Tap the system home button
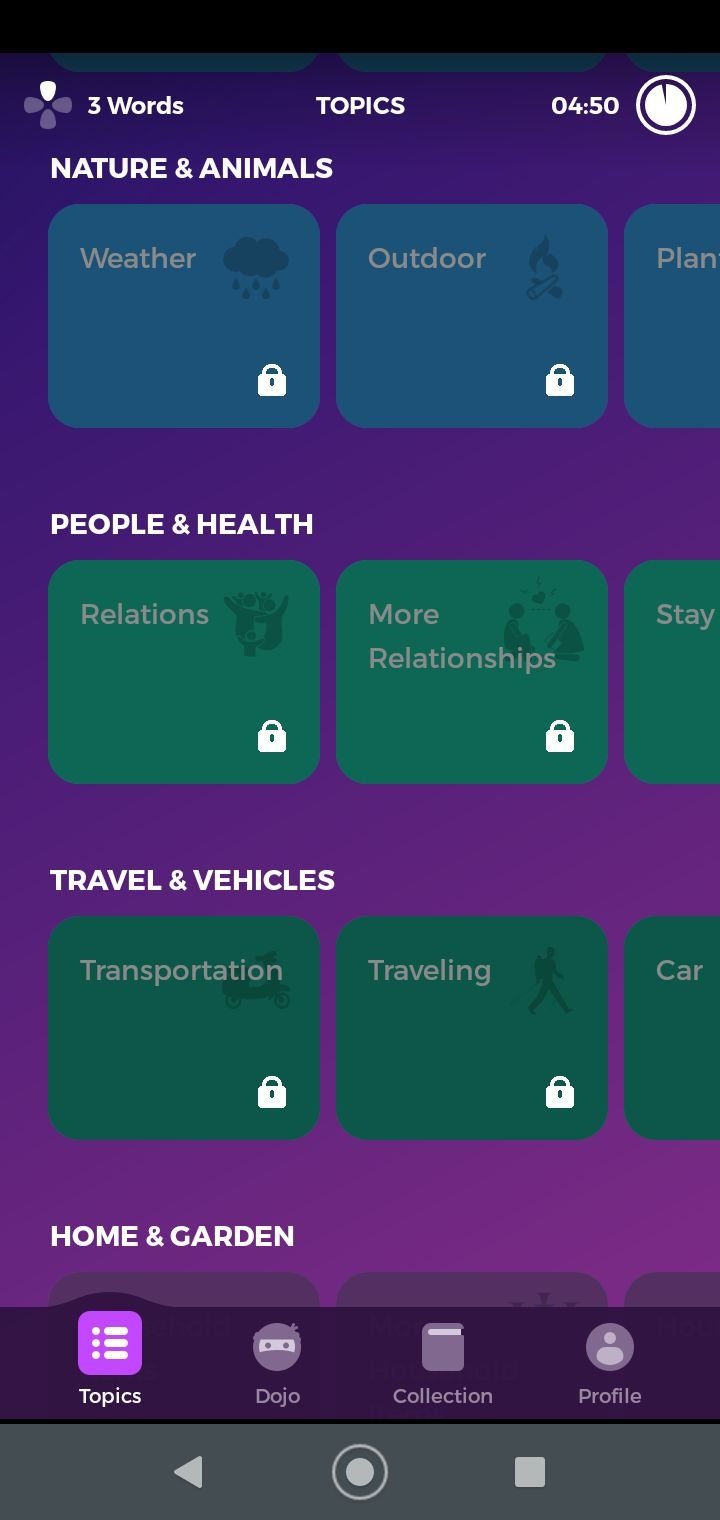The width and height of the screenshot is (720, 1520). (x=360, y=1472)
